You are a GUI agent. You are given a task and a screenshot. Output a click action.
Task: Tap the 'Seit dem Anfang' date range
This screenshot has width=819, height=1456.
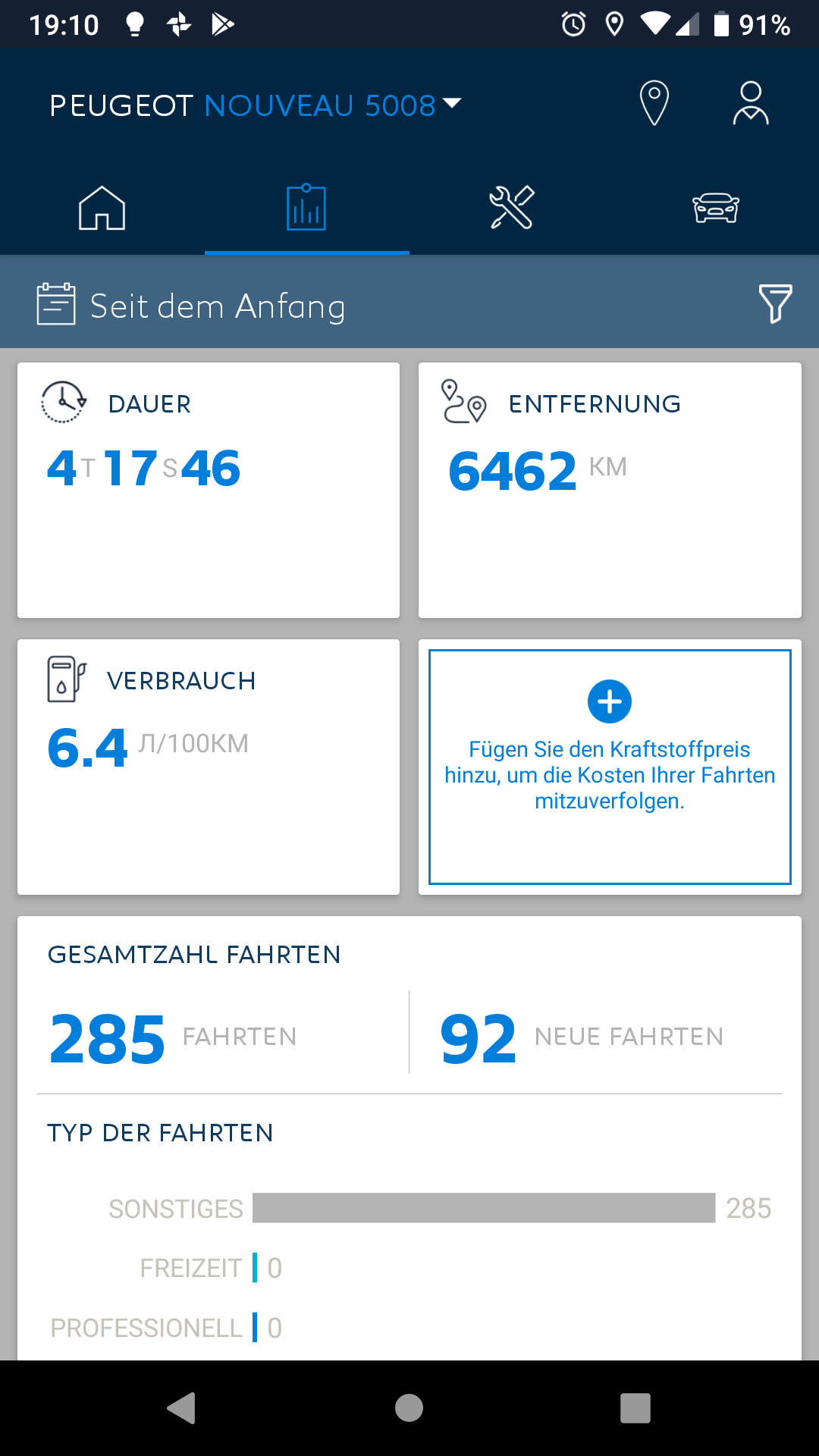(x=217, y=306)
